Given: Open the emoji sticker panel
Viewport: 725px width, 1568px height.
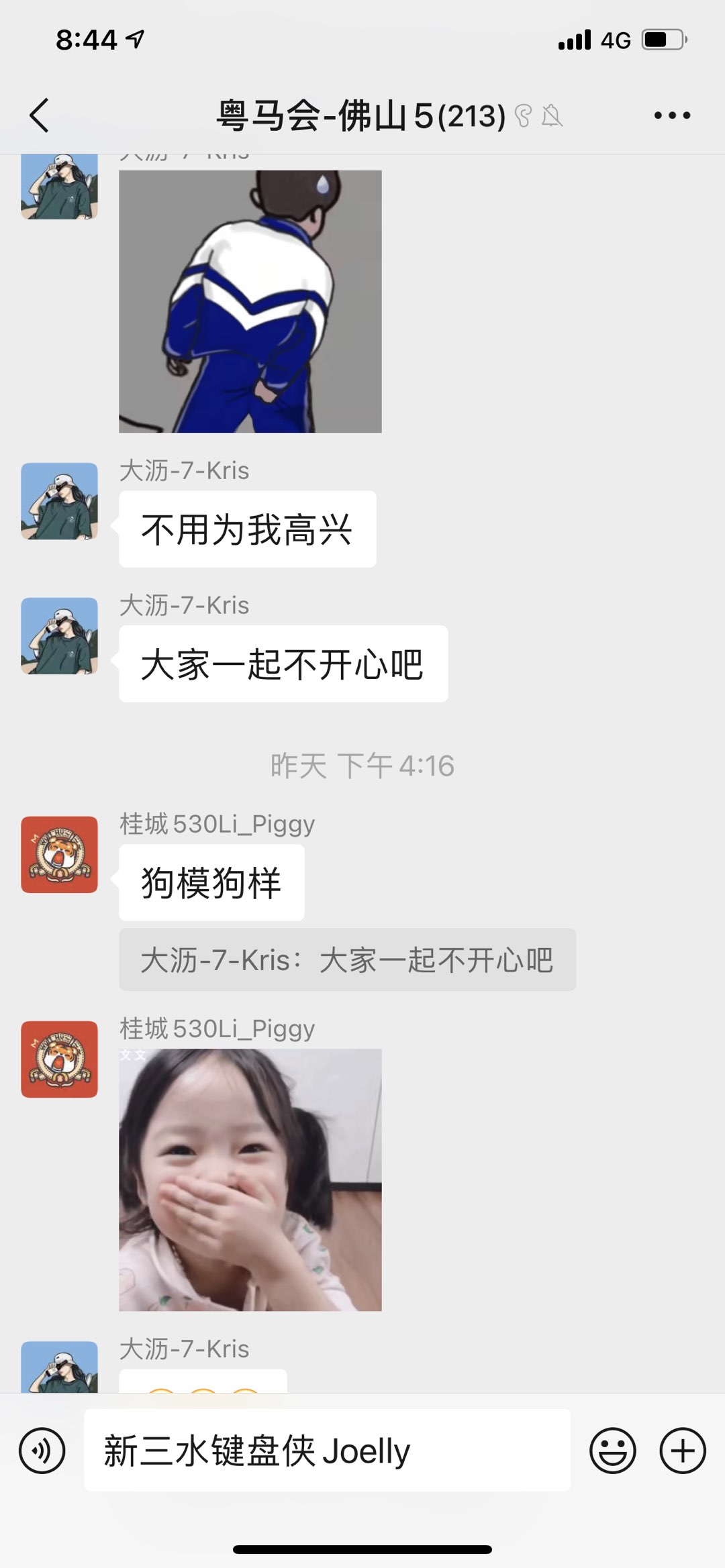Looking at the screenshot, I should (x=612, y=1451).
